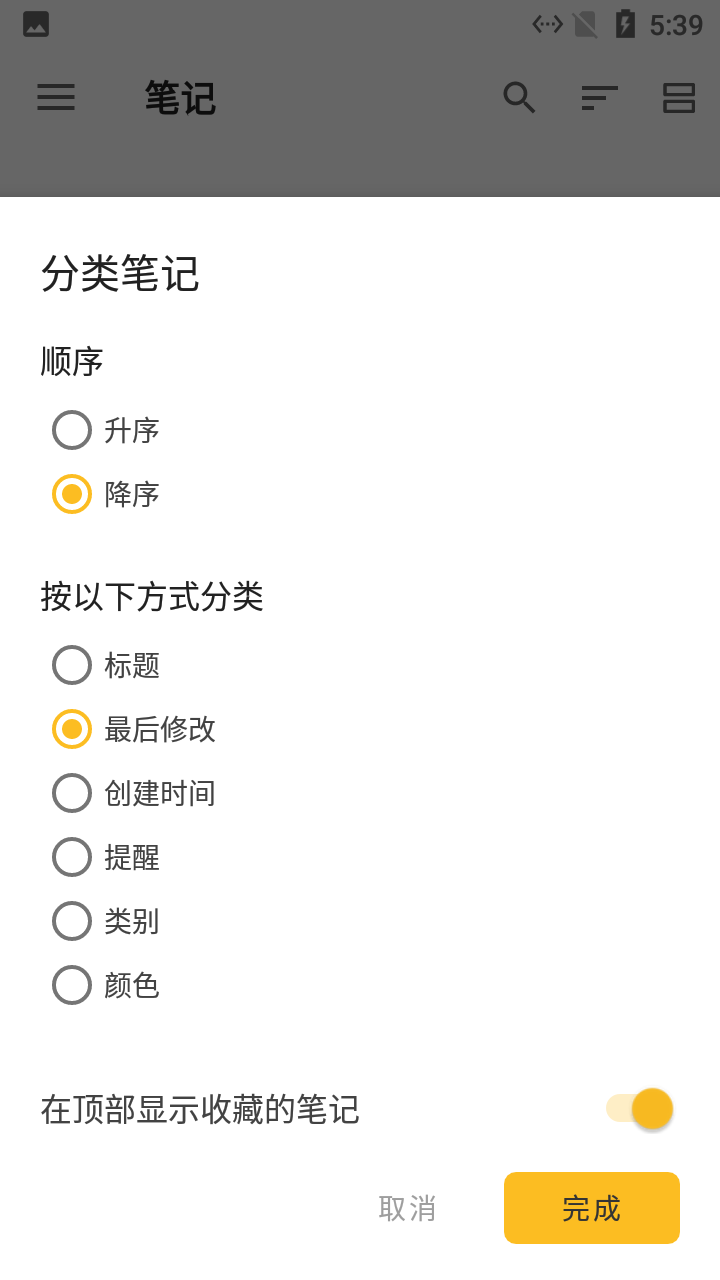This screenshot has width=720, height=1280.
Task: Select descending order (降序)
Action: [x=71, y=493]
